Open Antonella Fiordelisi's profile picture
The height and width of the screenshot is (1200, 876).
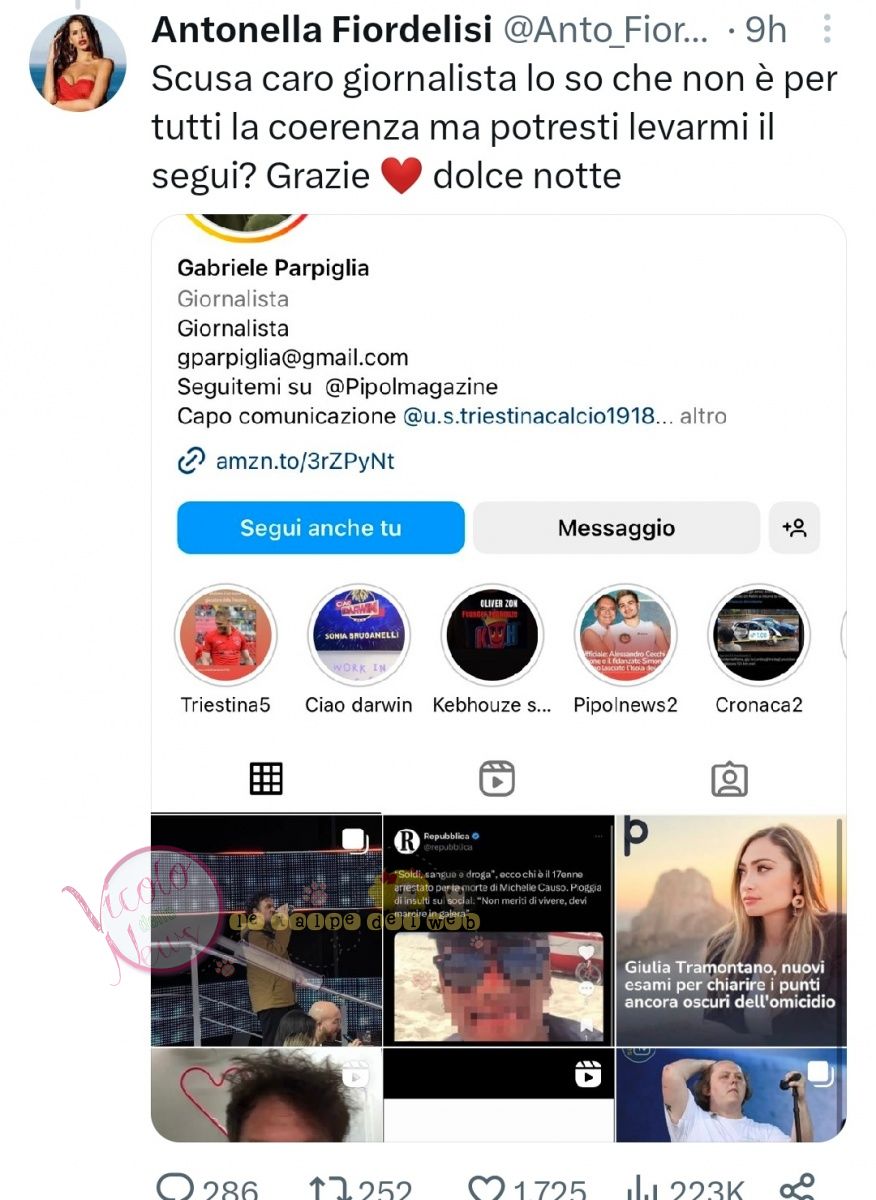(x=78, y=62)
